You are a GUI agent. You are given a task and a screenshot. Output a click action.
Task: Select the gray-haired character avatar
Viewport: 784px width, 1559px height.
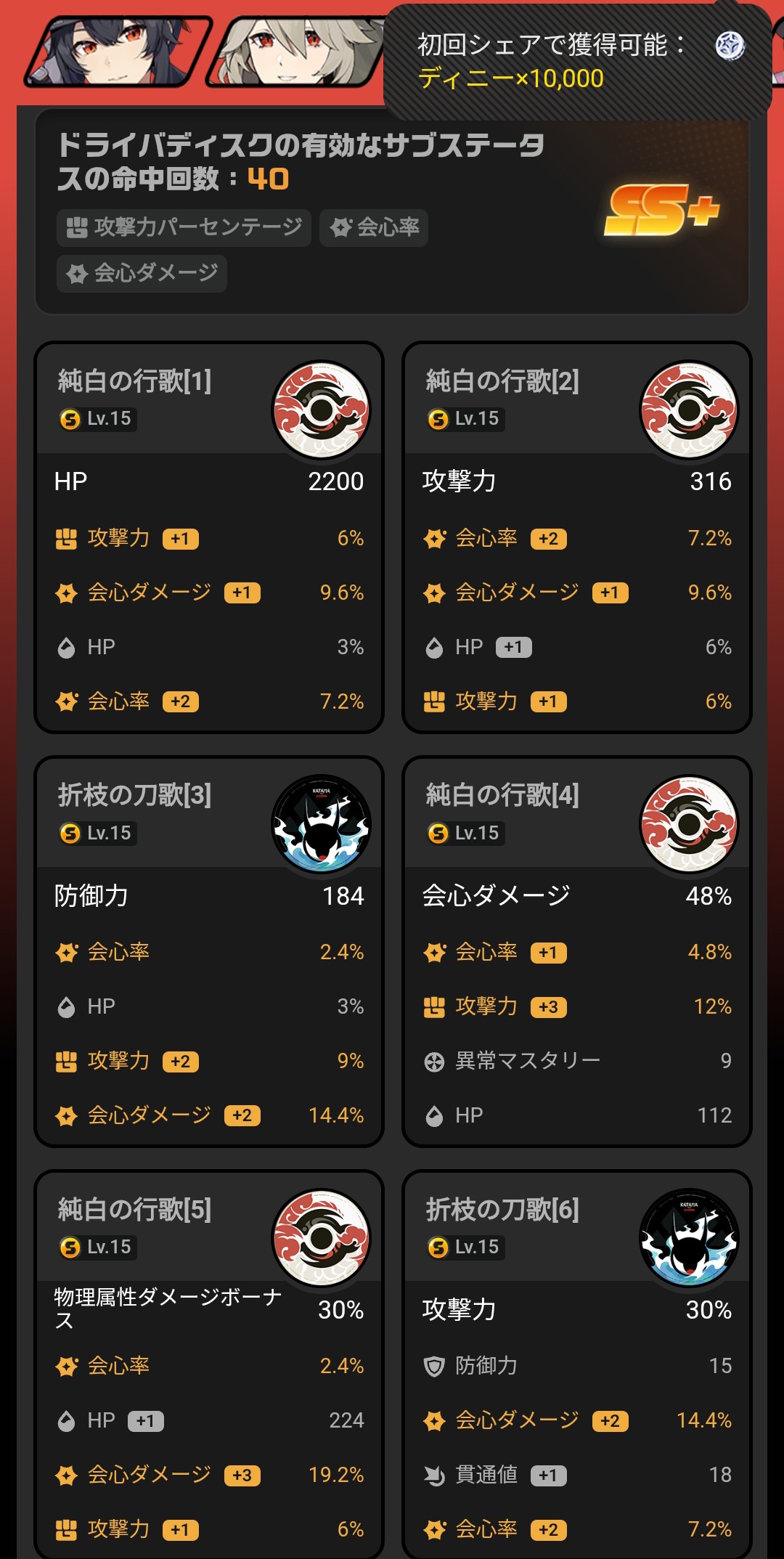point(298,51)
